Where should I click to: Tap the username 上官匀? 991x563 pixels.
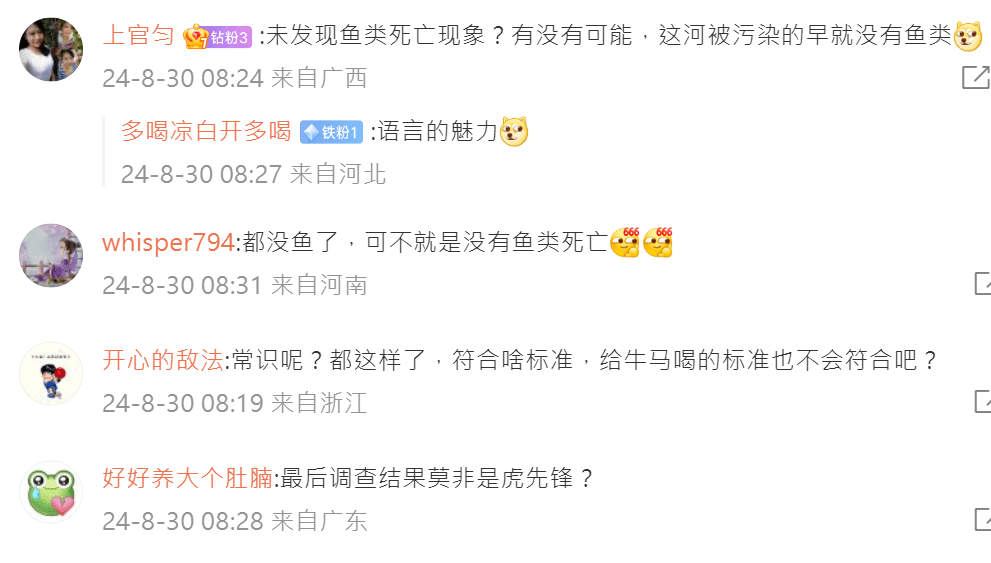[x=138, y=36]
